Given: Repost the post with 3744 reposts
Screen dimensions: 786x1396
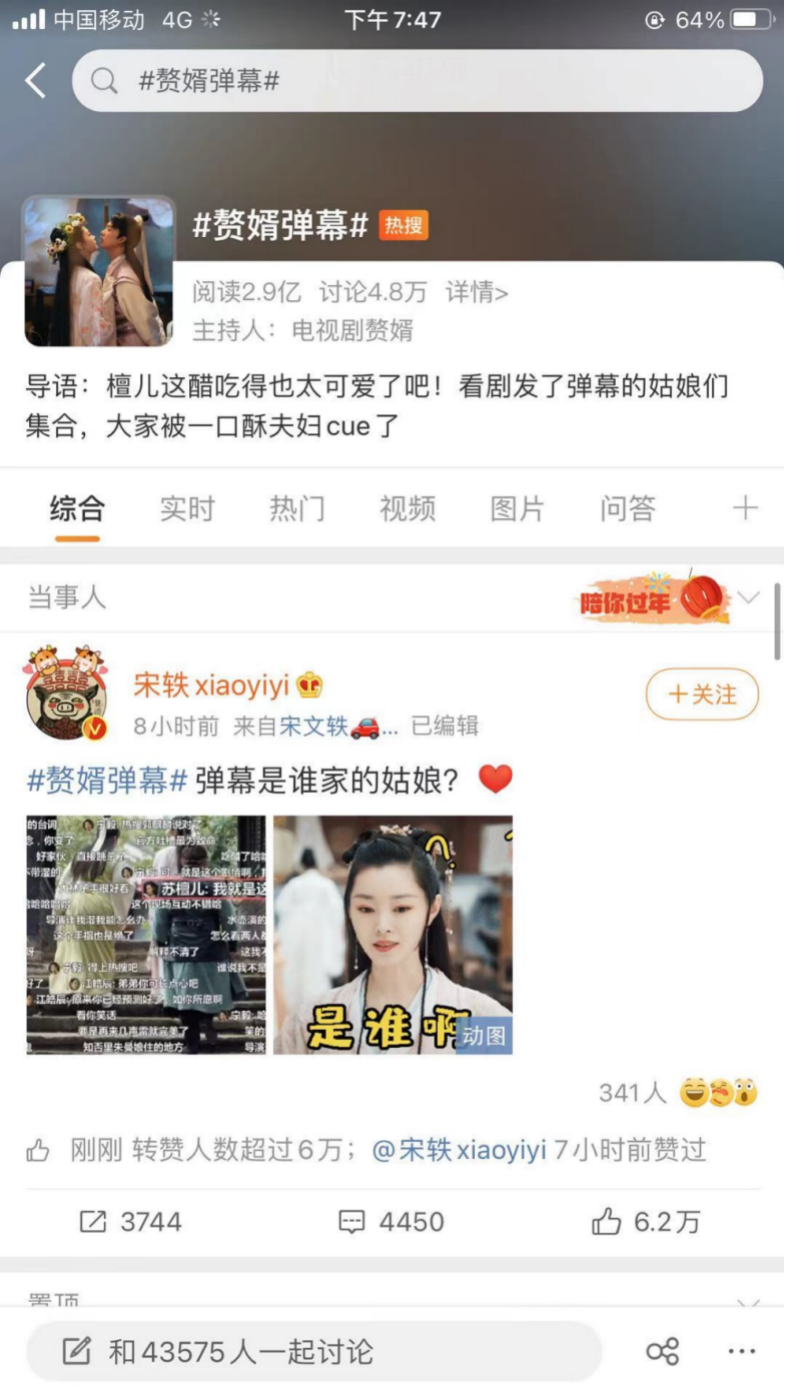Looking at the screenshot, I should click(x=130, y=1222).
